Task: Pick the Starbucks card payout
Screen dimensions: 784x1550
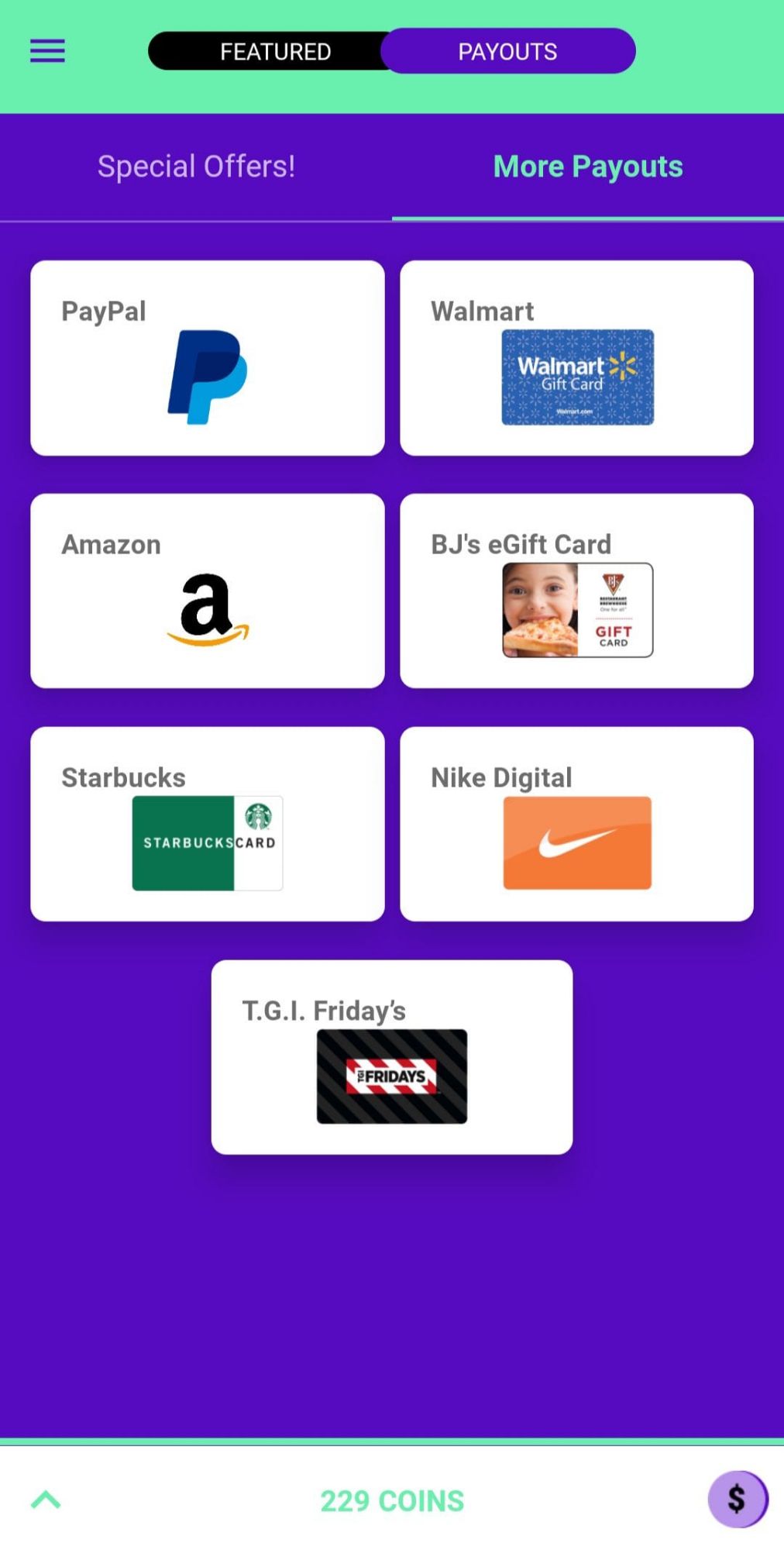Action: 207,824
